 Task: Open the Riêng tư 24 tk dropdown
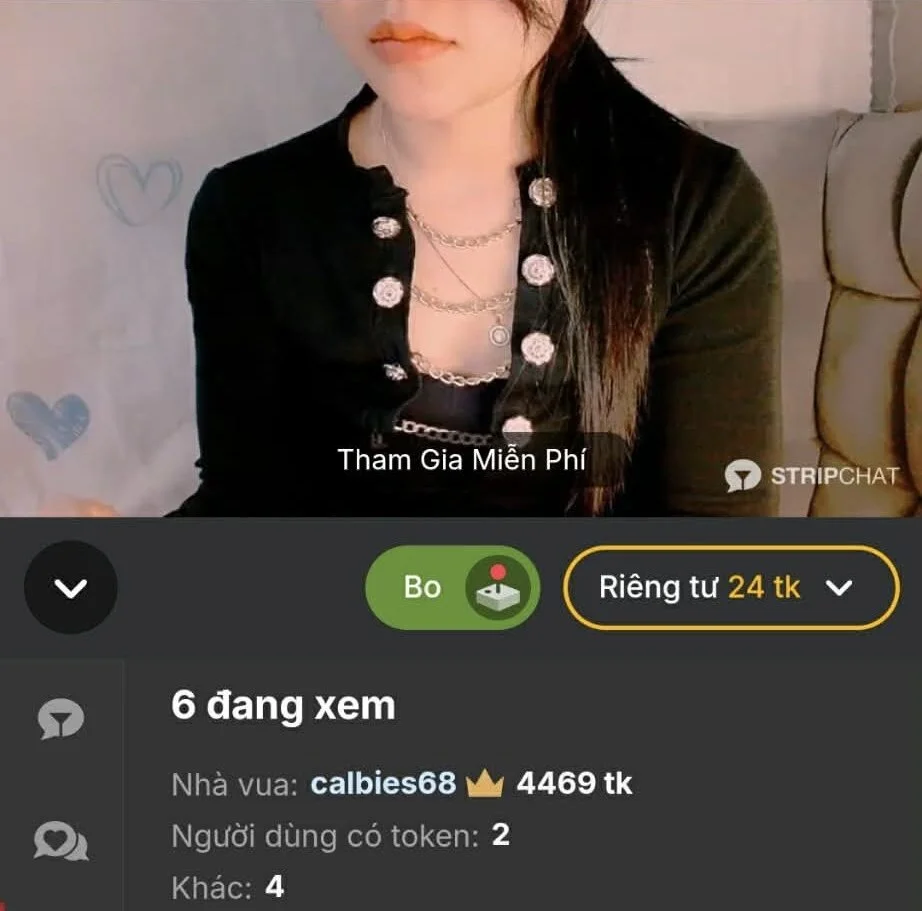pos(730,587)
